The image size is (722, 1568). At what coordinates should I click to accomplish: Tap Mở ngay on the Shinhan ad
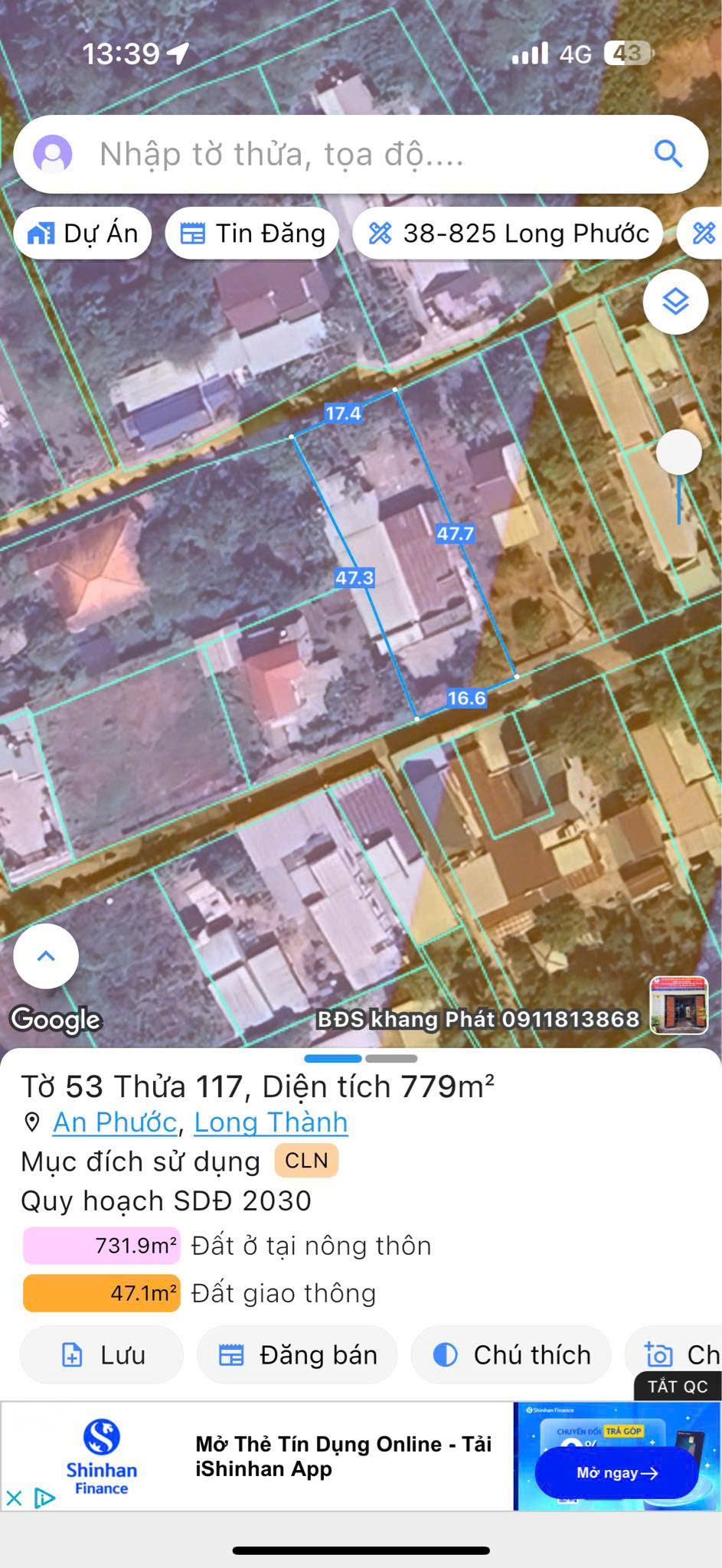pyautogui.click(x=616, y=1472)
